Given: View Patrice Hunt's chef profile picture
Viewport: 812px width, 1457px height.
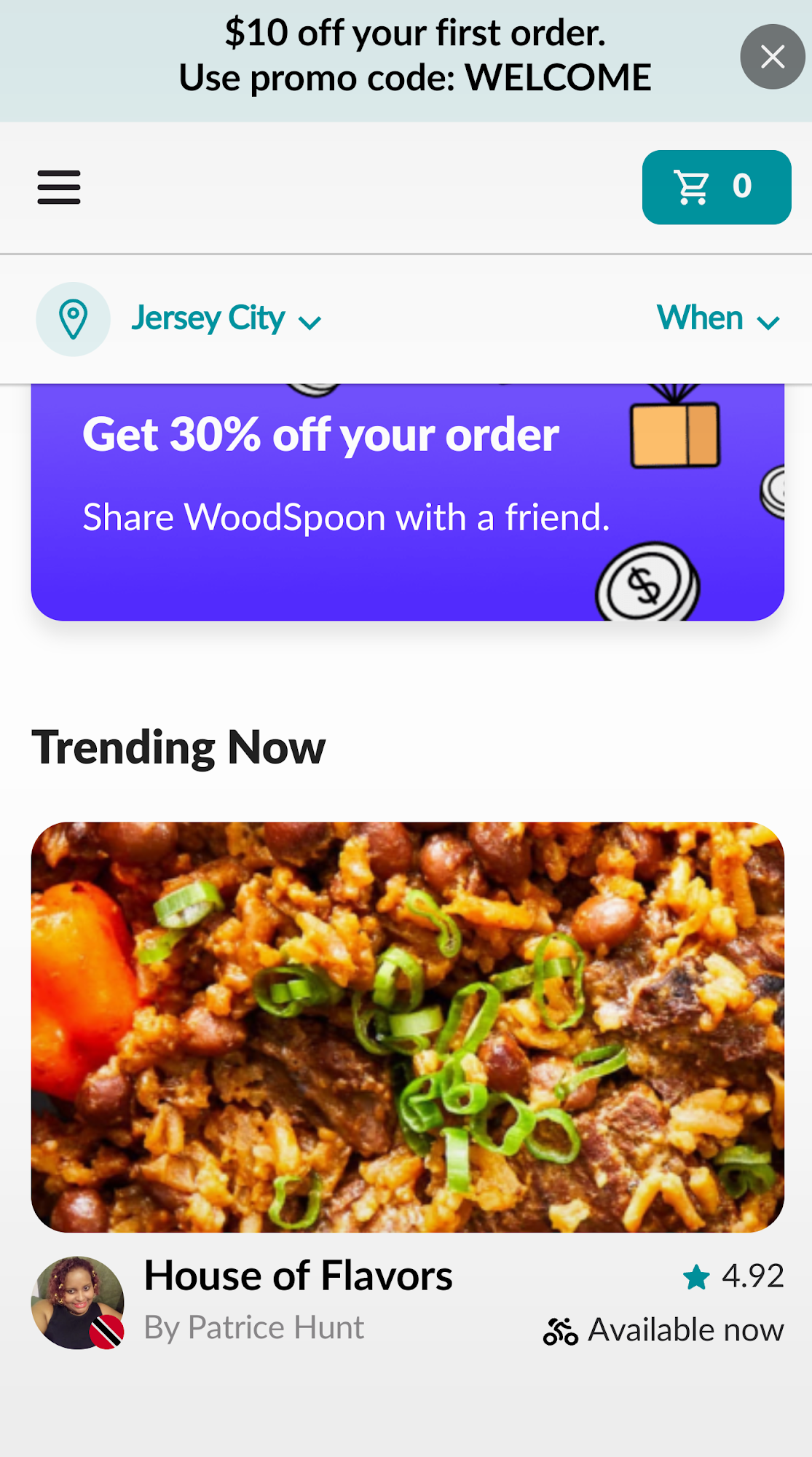Looking at the screenshot, I should 77,1303.
